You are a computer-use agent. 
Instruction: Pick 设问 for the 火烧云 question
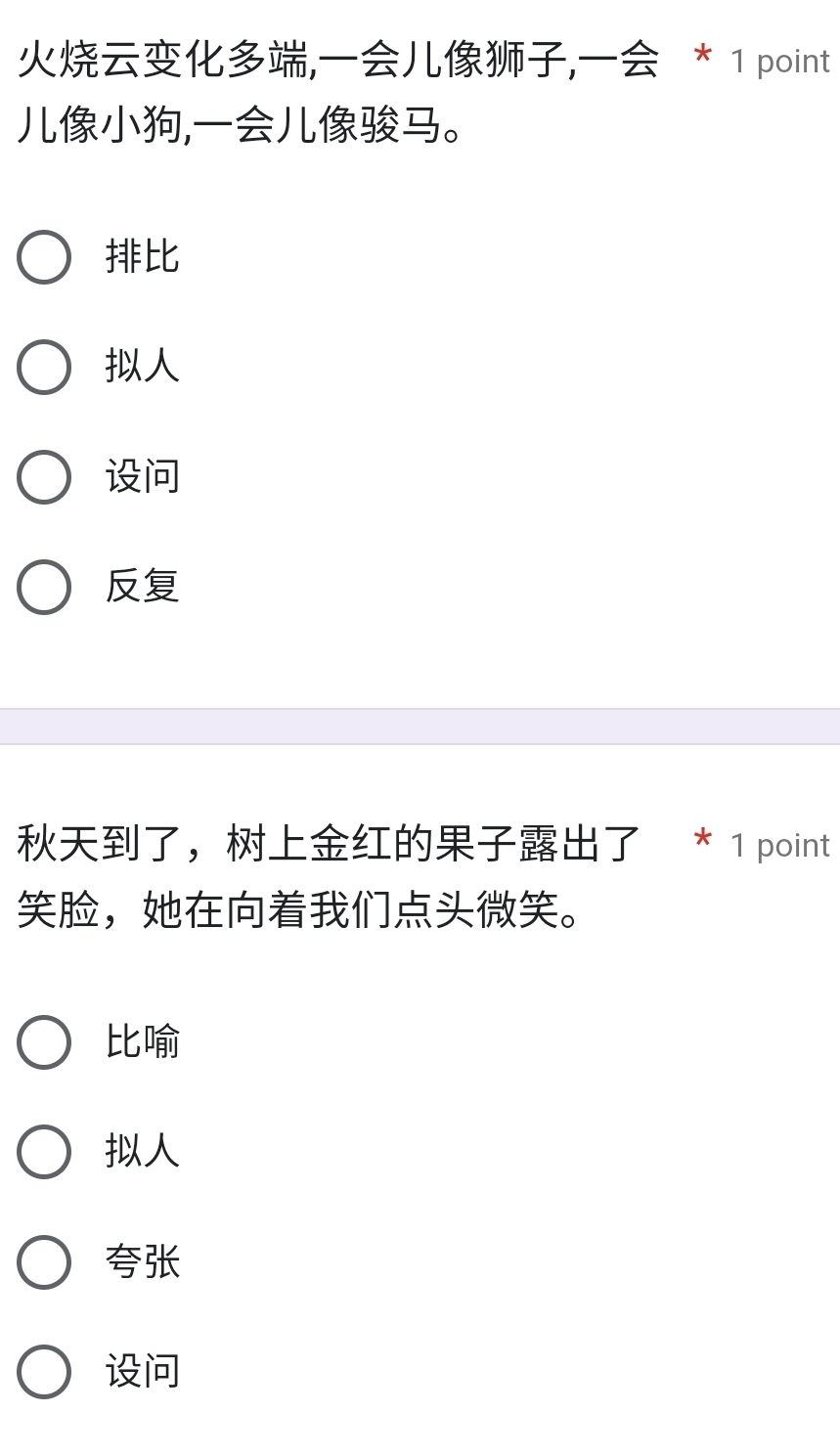pyautogui.click(x=44, y=477)
